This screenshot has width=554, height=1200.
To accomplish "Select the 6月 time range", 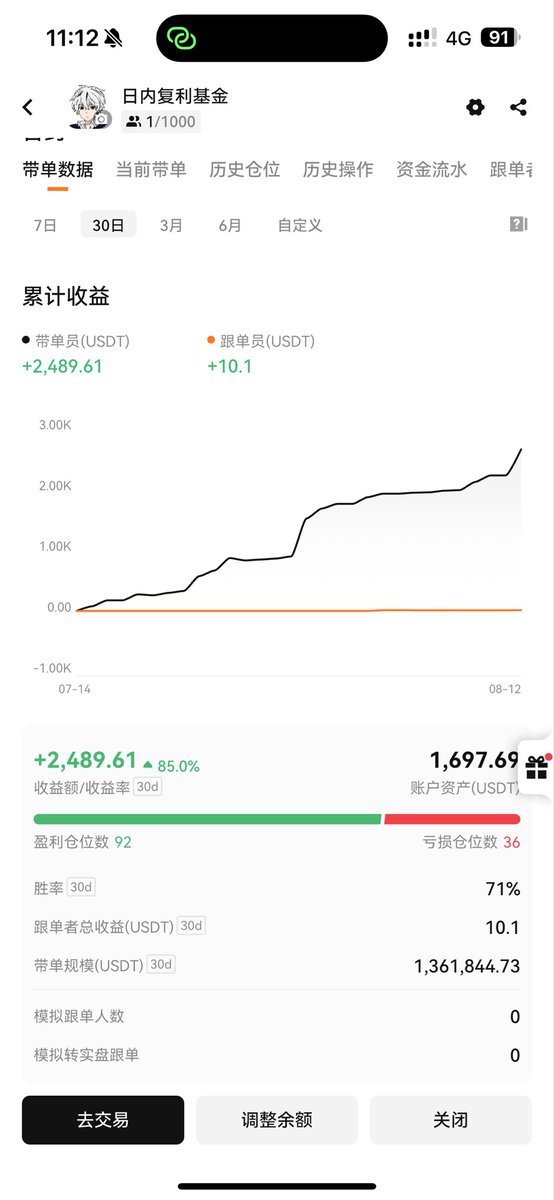I will tap(230, 225).
